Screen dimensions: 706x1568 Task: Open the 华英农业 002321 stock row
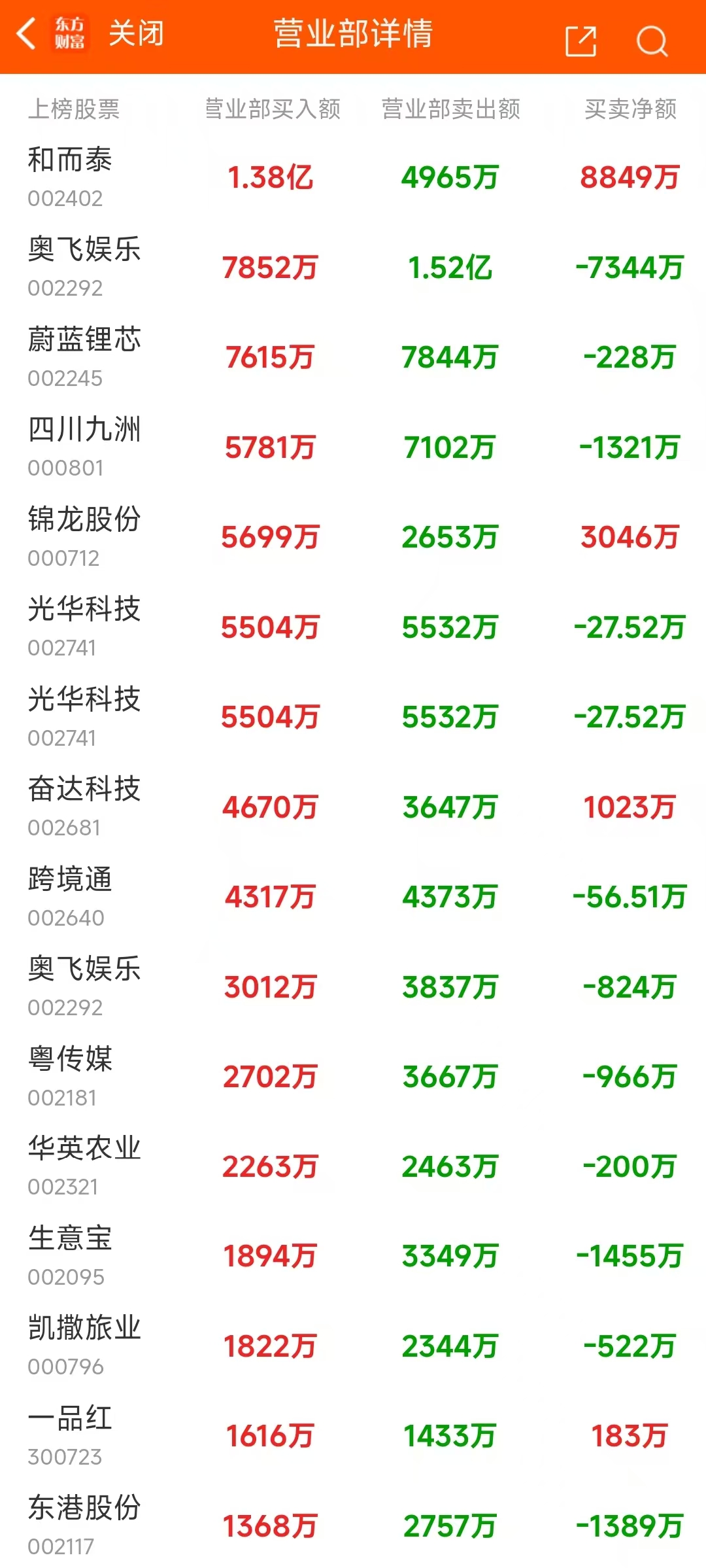pyautogui.click(x=353, y=1166)
